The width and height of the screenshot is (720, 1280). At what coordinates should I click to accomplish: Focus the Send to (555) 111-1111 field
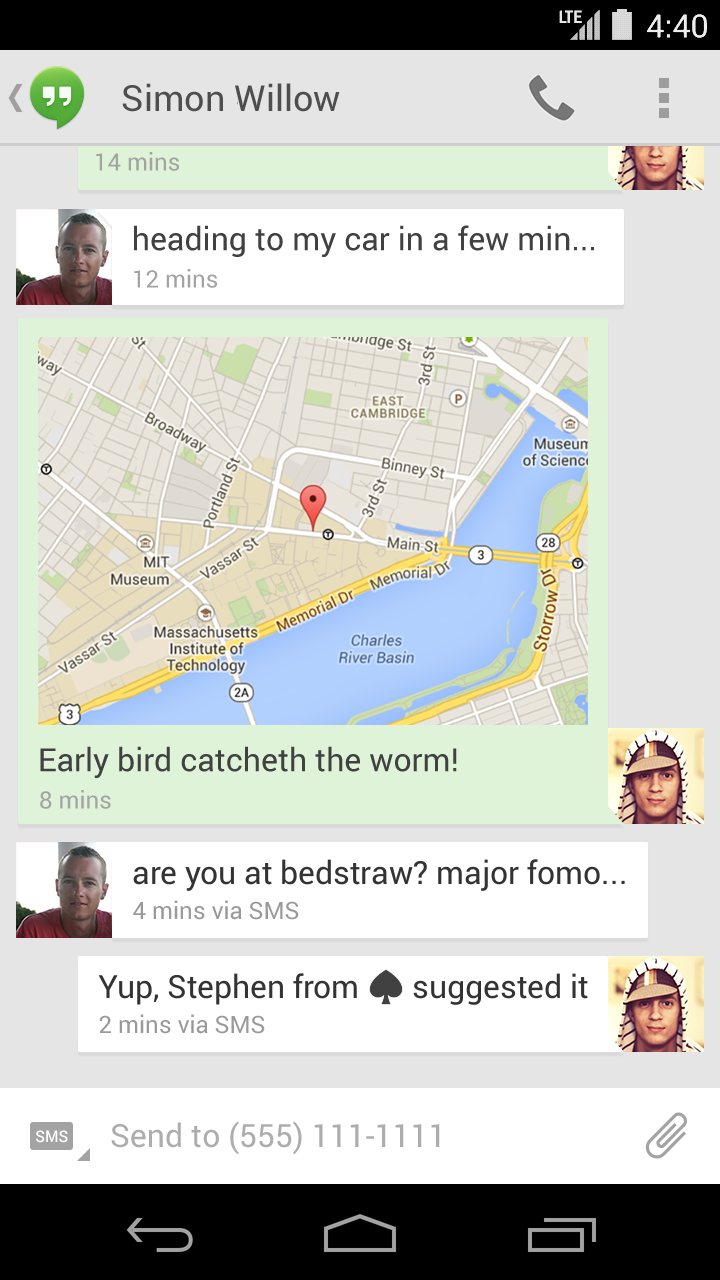point(360,1137)
